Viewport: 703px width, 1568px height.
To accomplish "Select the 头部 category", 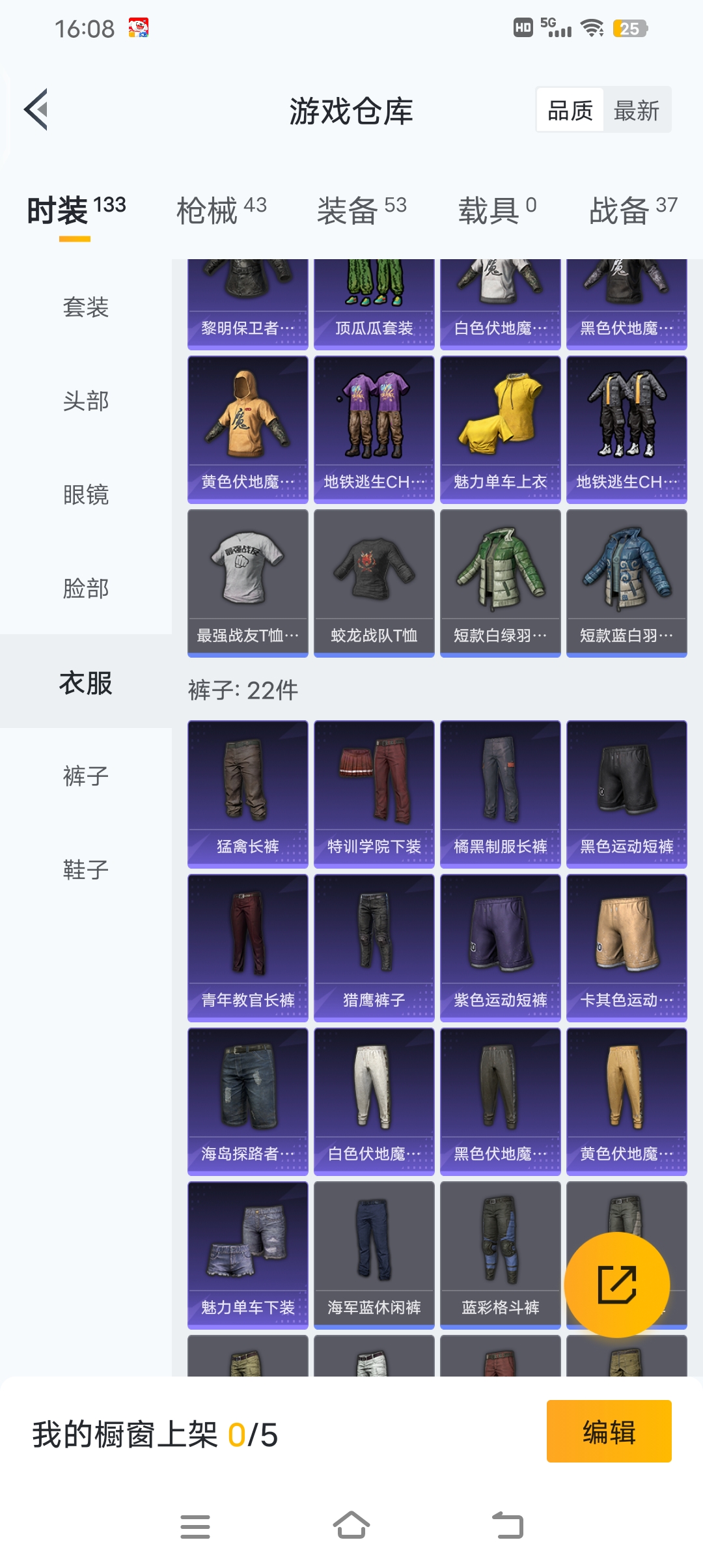I will point(85,400).
